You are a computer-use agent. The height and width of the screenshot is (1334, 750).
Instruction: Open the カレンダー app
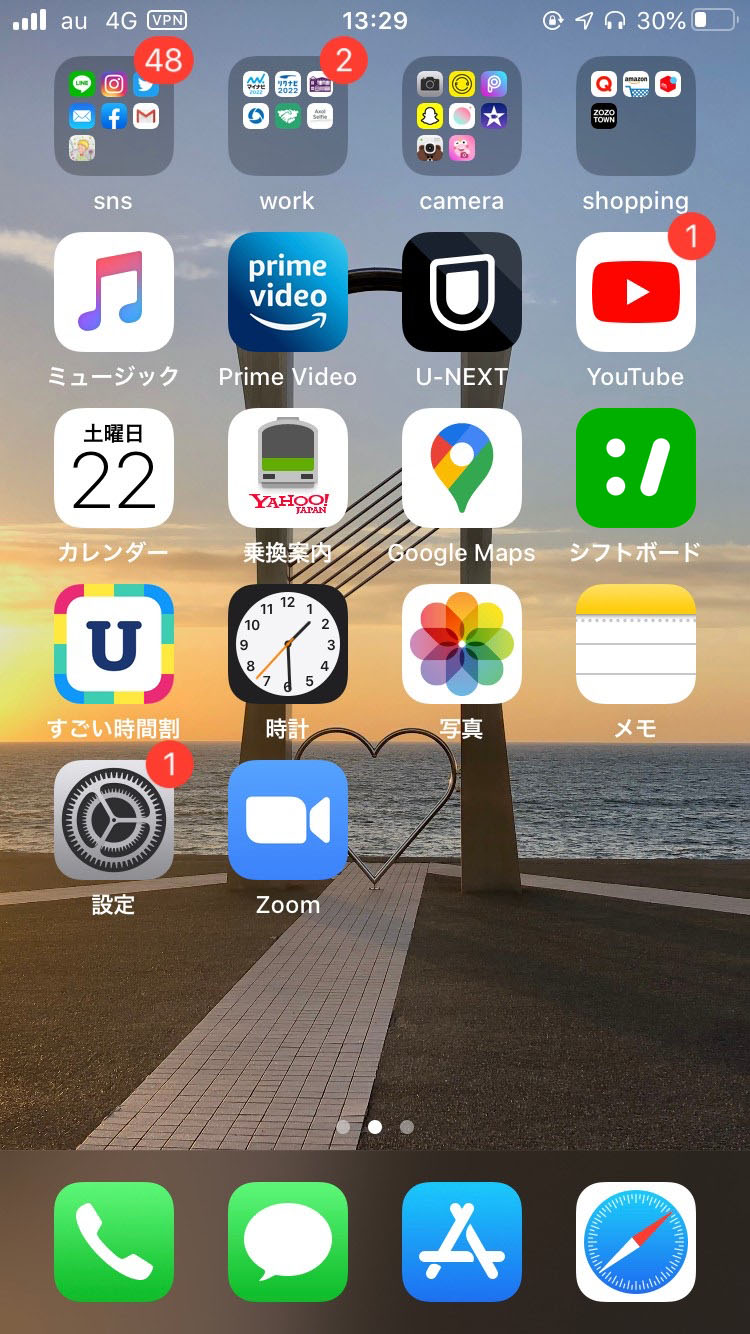114,468
